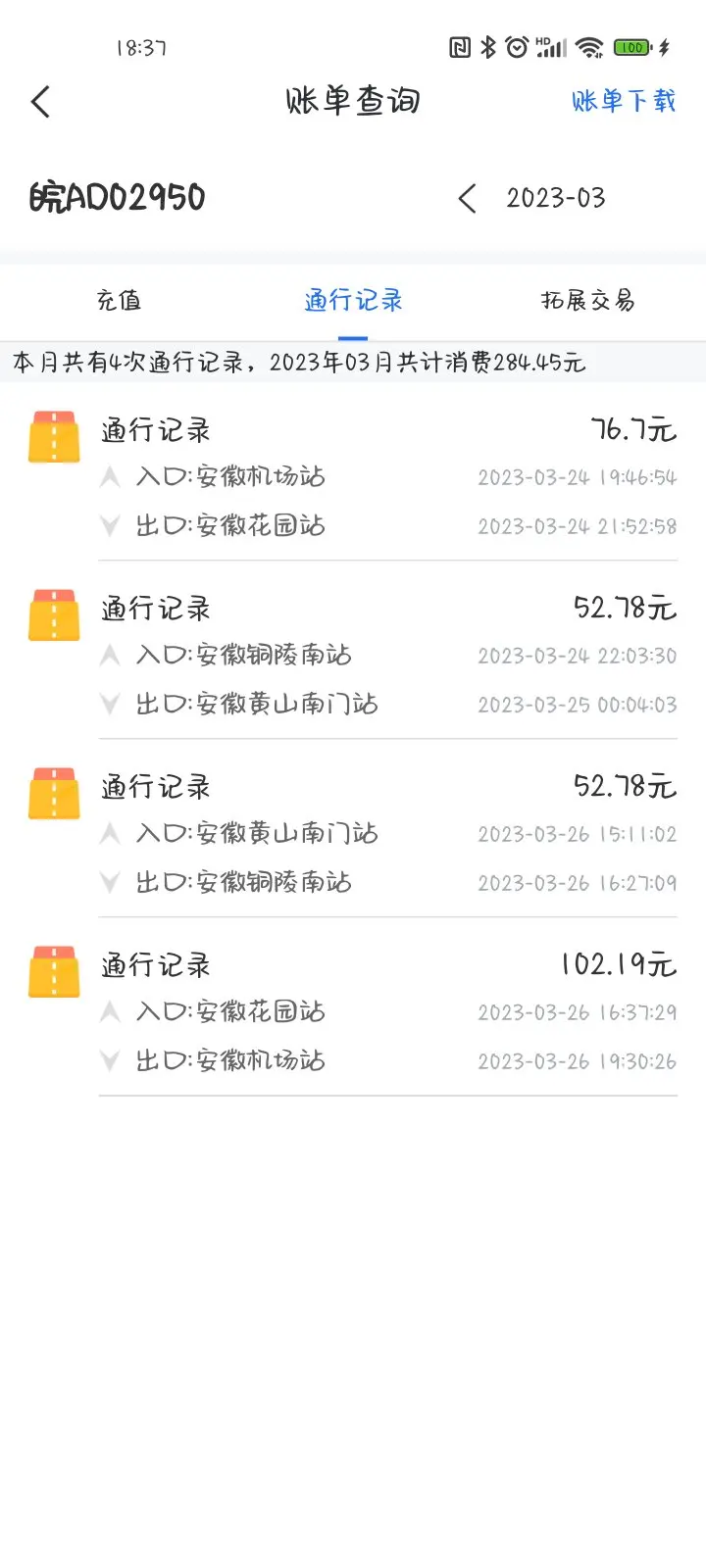Tap 账单下载 to download the bill

click(x=624, y=101)
